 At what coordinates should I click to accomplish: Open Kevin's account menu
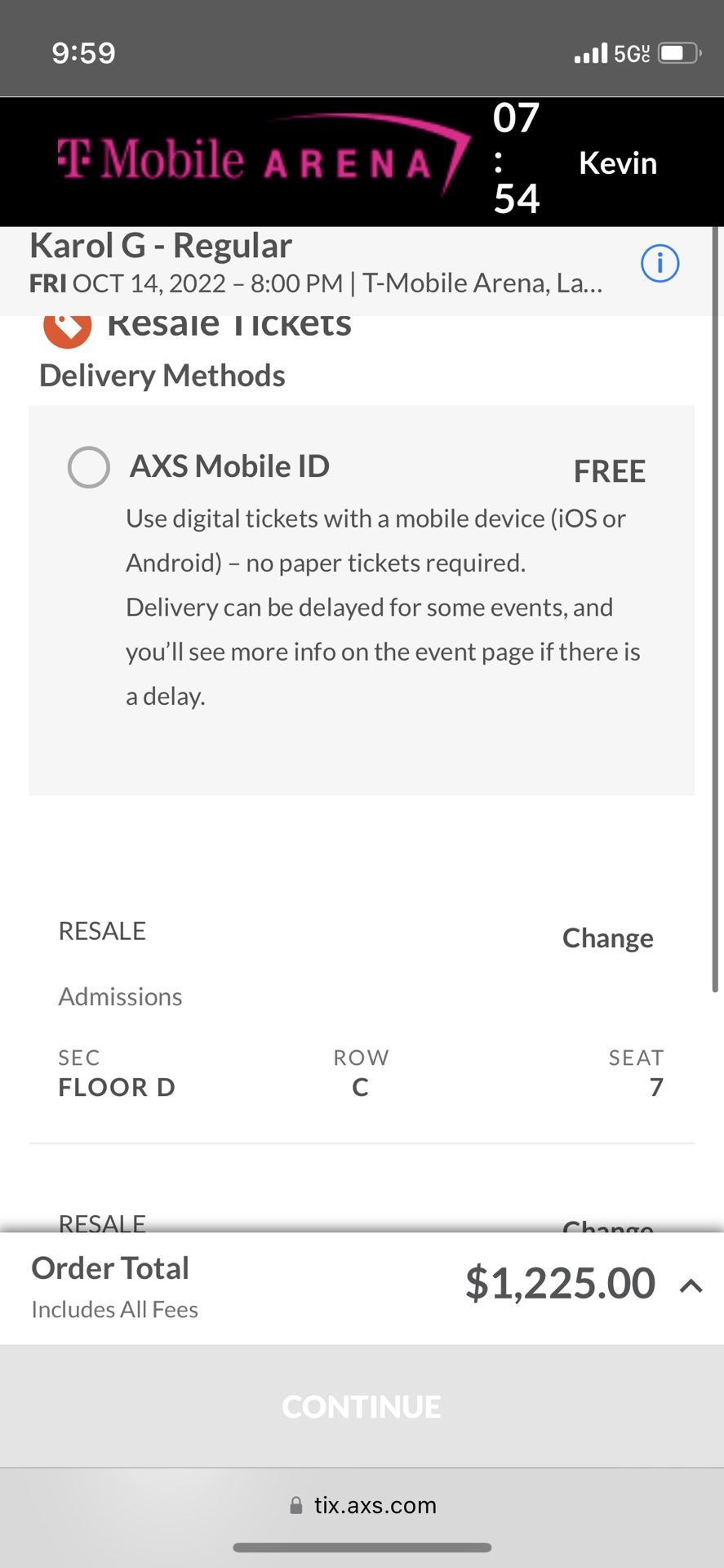(x=617, y=163)
